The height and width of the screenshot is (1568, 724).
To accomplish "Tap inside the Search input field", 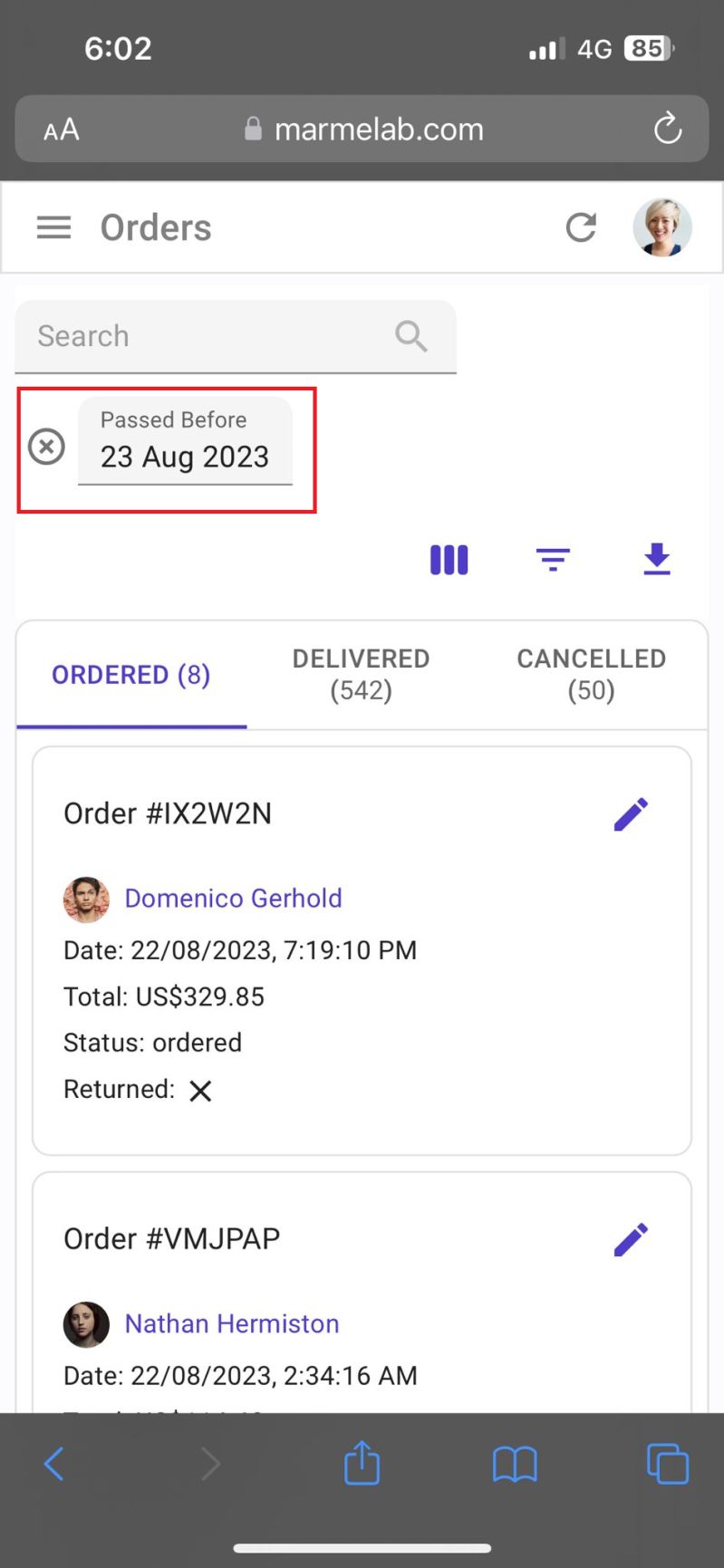I will [181, 336].
